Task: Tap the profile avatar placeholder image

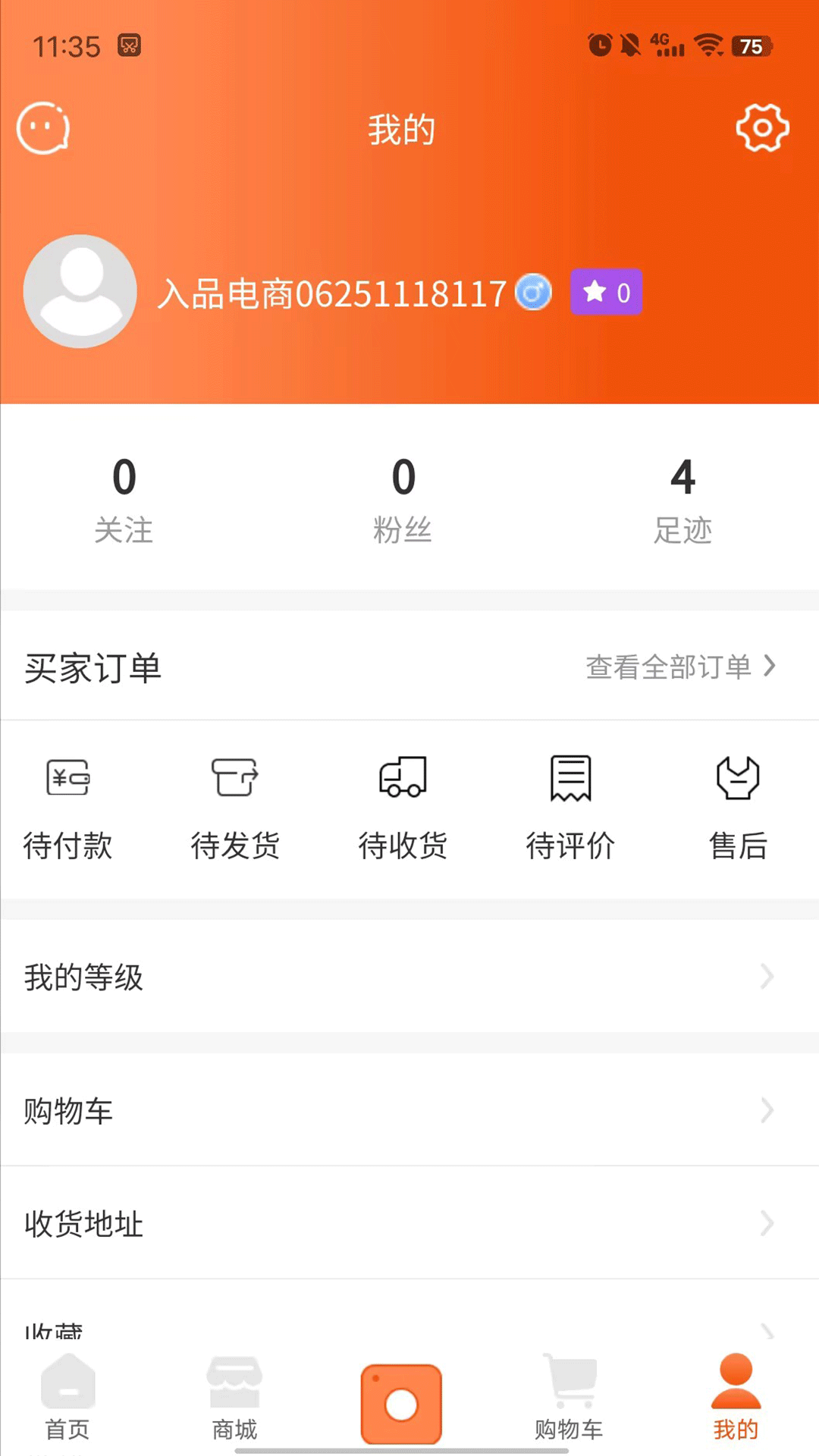Action: [x=80, y=291]
